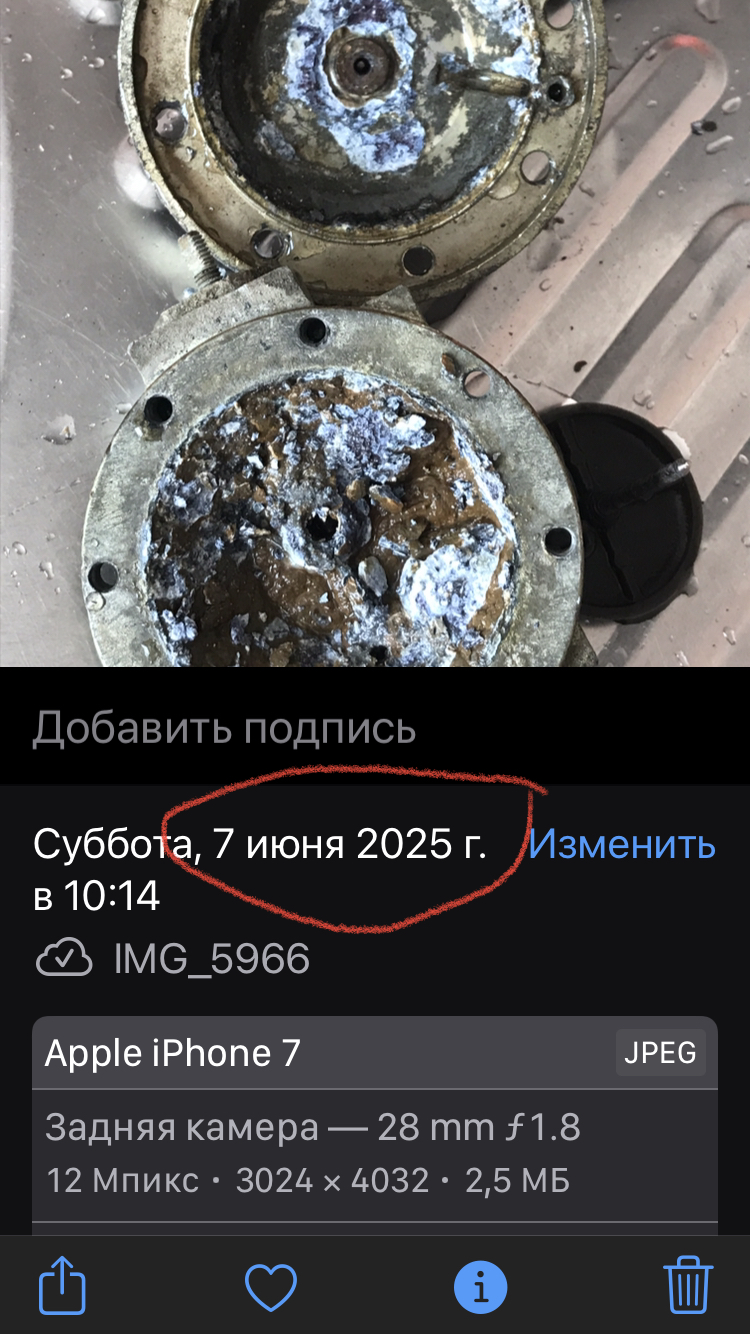The image size is (750, 1334).
Task: Tap Изменить to adjust the photo date
Action: tap(622, 845)
